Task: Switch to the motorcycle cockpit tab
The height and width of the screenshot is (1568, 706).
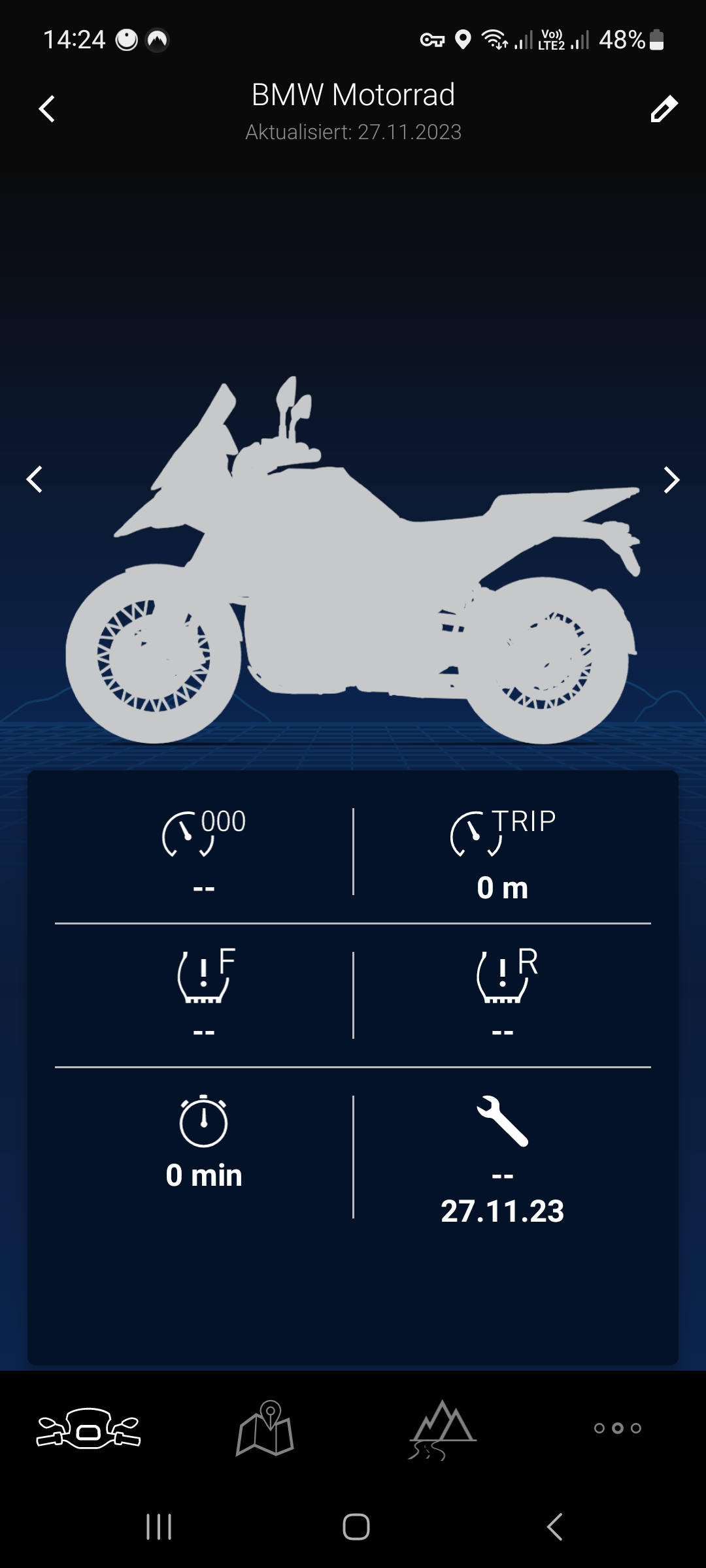Action: (88, 1428)
